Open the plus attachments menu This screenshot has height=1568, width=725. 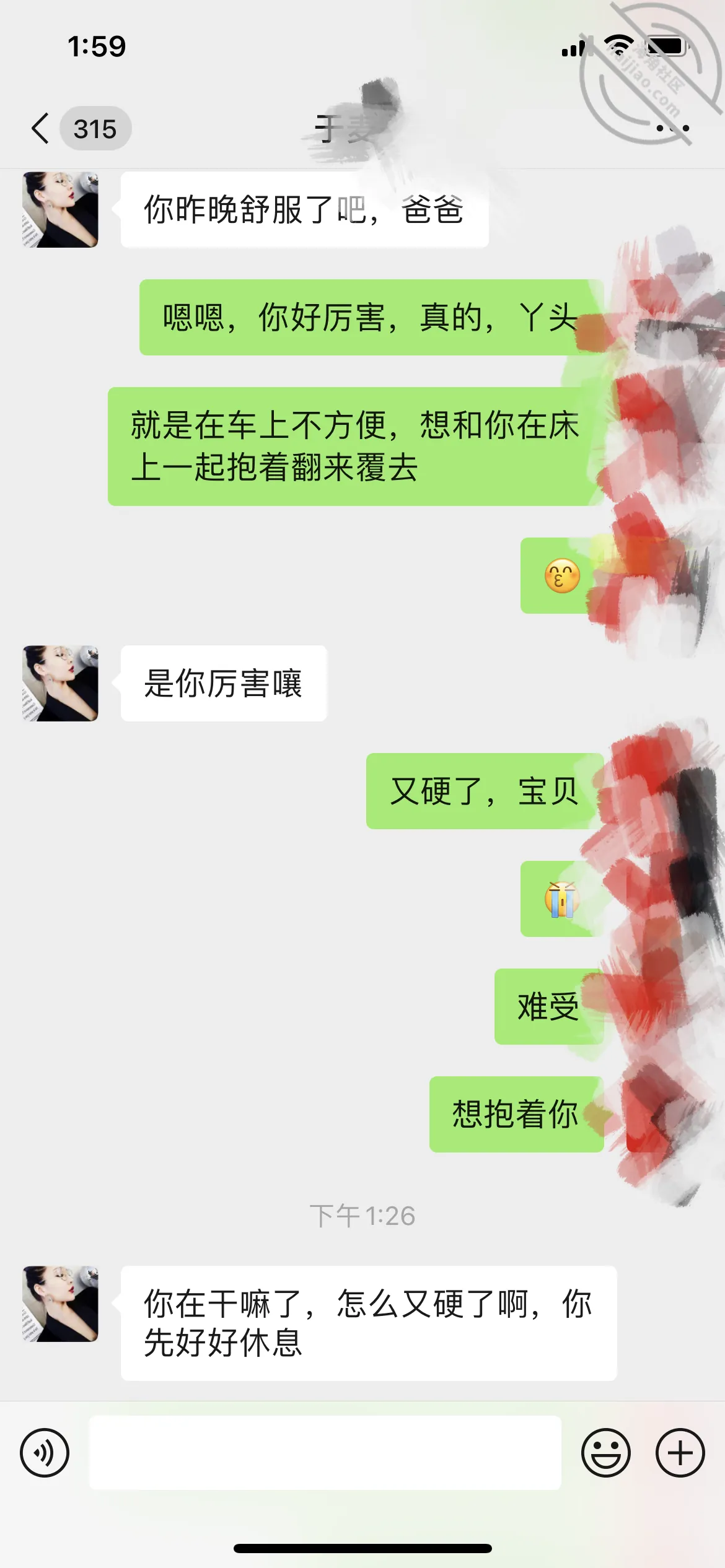tap(680, 1453)
